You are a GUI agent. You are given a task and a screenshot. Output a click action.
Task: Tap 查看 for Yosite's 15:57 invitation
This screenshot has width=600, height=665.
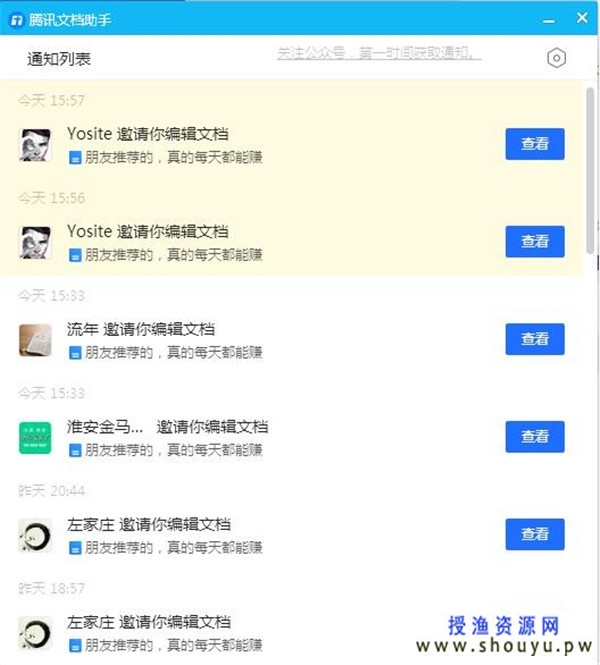click(534, 144)
